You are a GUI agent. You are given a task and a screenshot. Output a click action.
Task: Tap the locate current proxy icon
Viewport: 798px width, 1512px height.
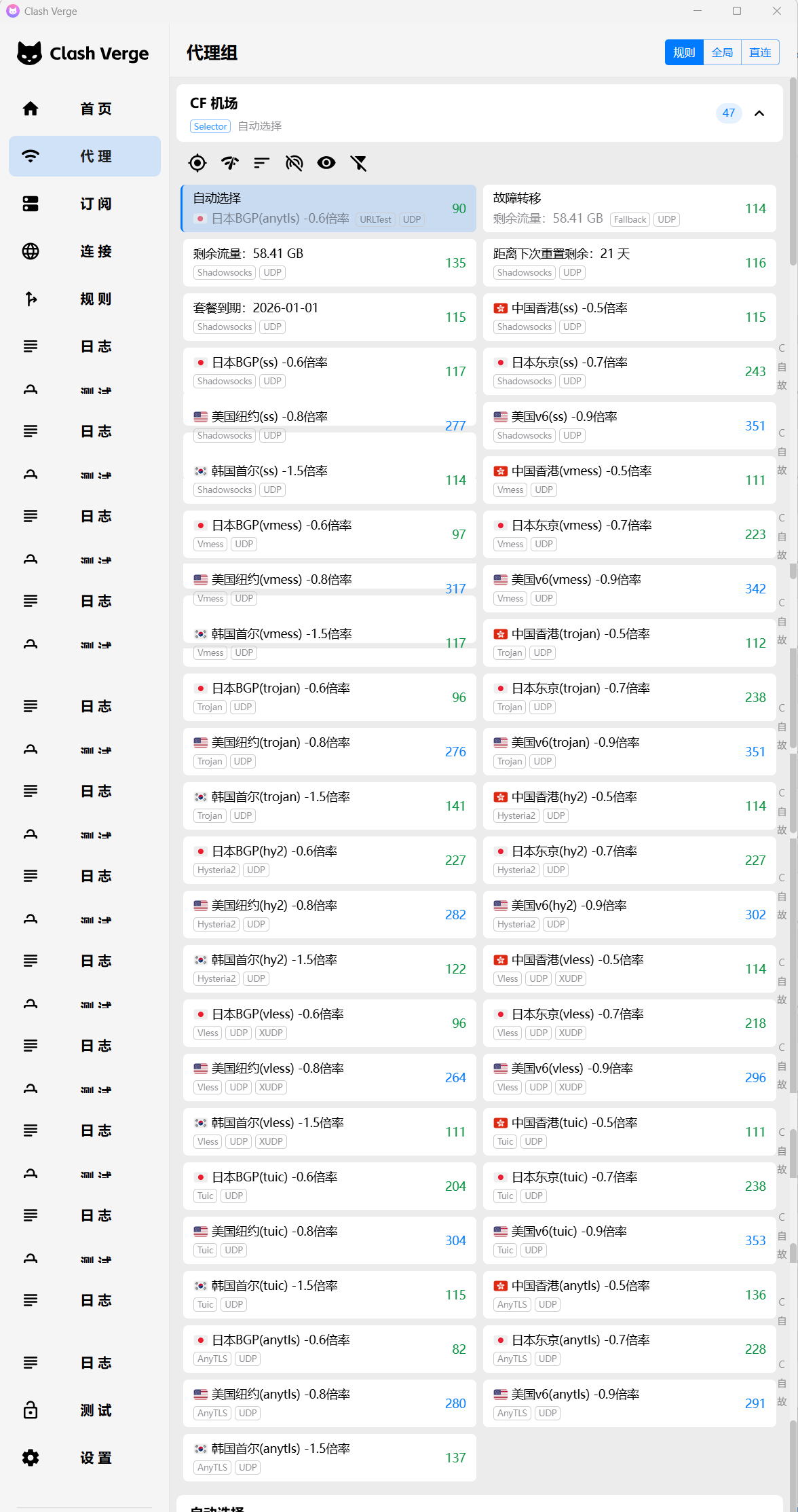pos(197,163)
